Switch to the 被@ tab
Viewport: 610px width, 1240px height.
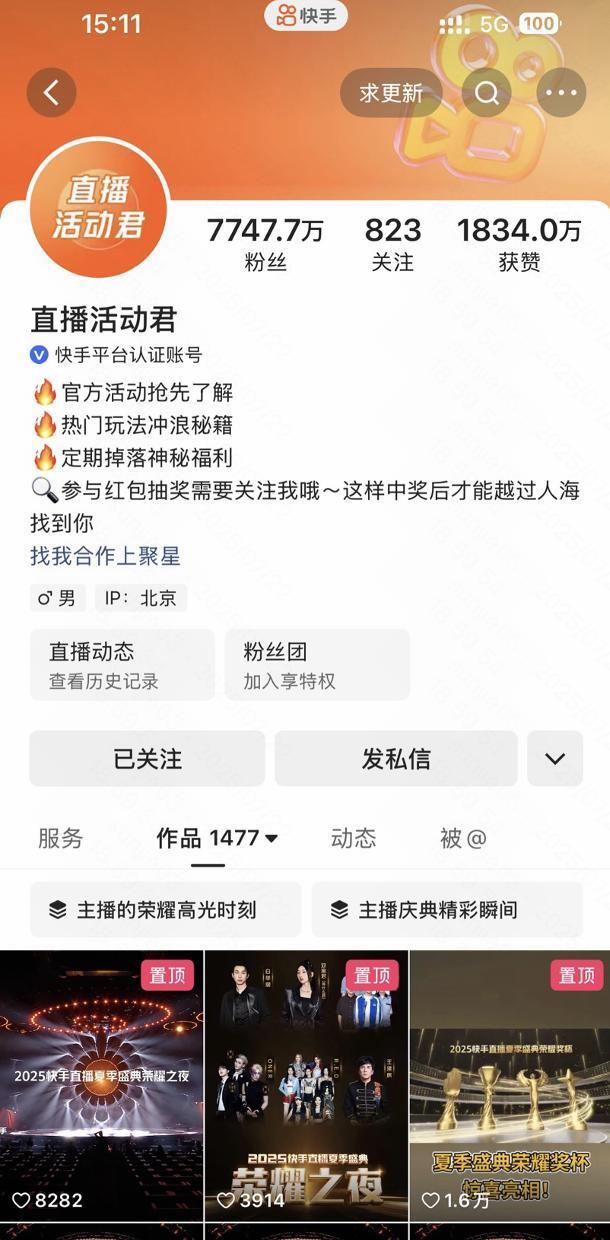click(x=463, y=838)
